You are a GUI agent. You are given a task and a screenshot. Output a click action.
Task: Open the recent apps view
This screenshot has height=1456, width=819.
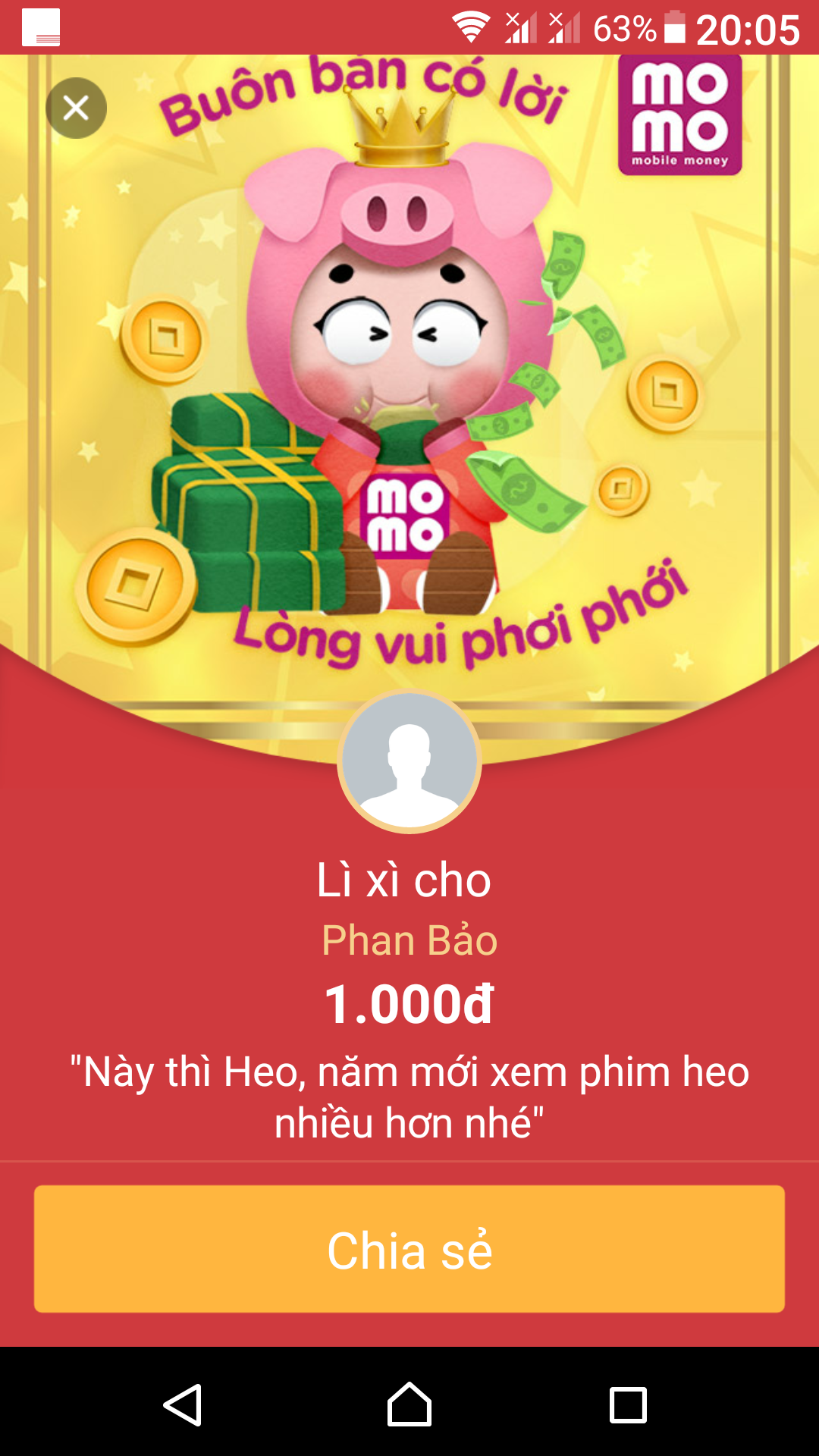coord(628,1405)
